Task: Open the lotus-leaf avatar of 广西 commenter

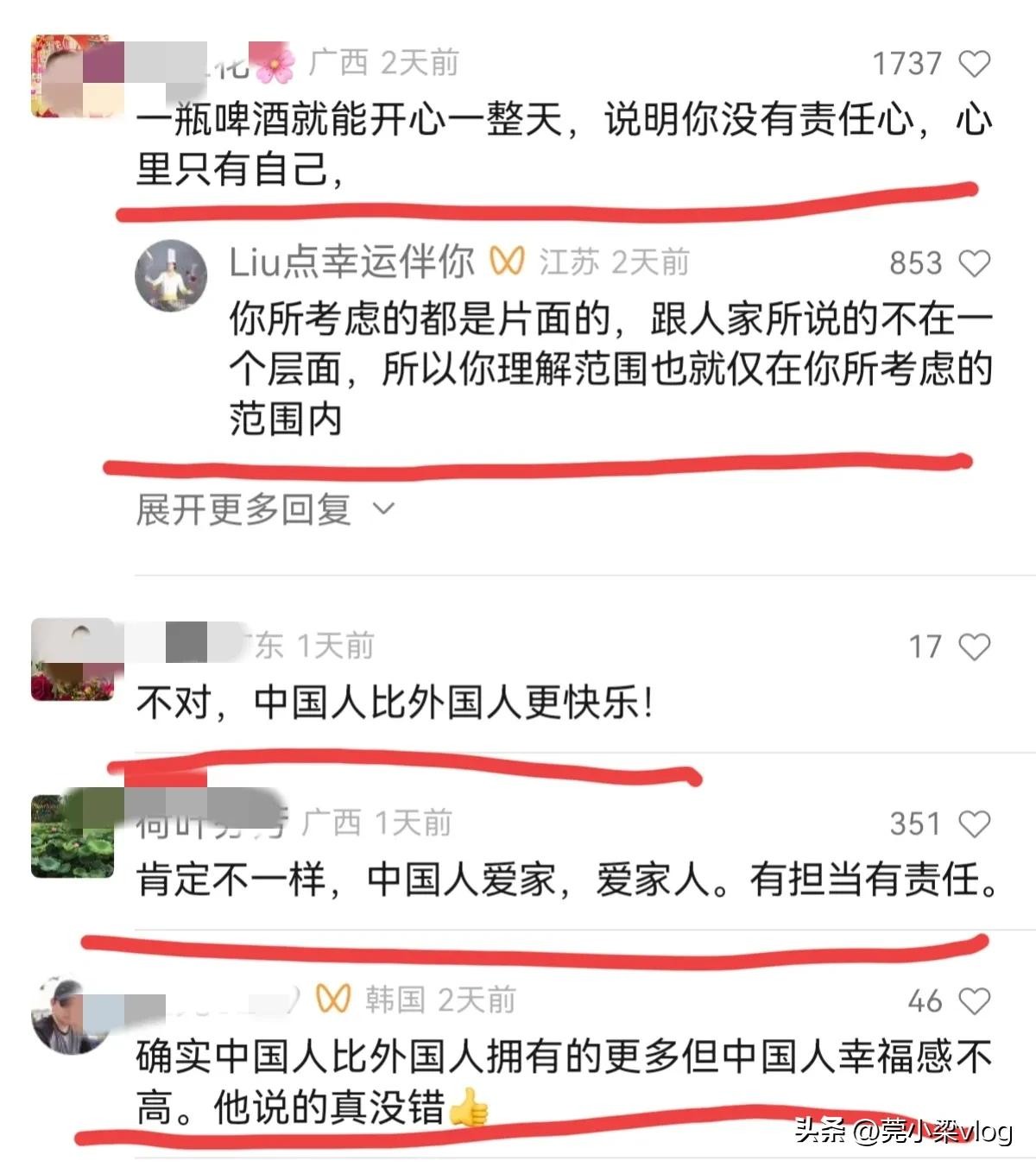Action: [73, 836]
